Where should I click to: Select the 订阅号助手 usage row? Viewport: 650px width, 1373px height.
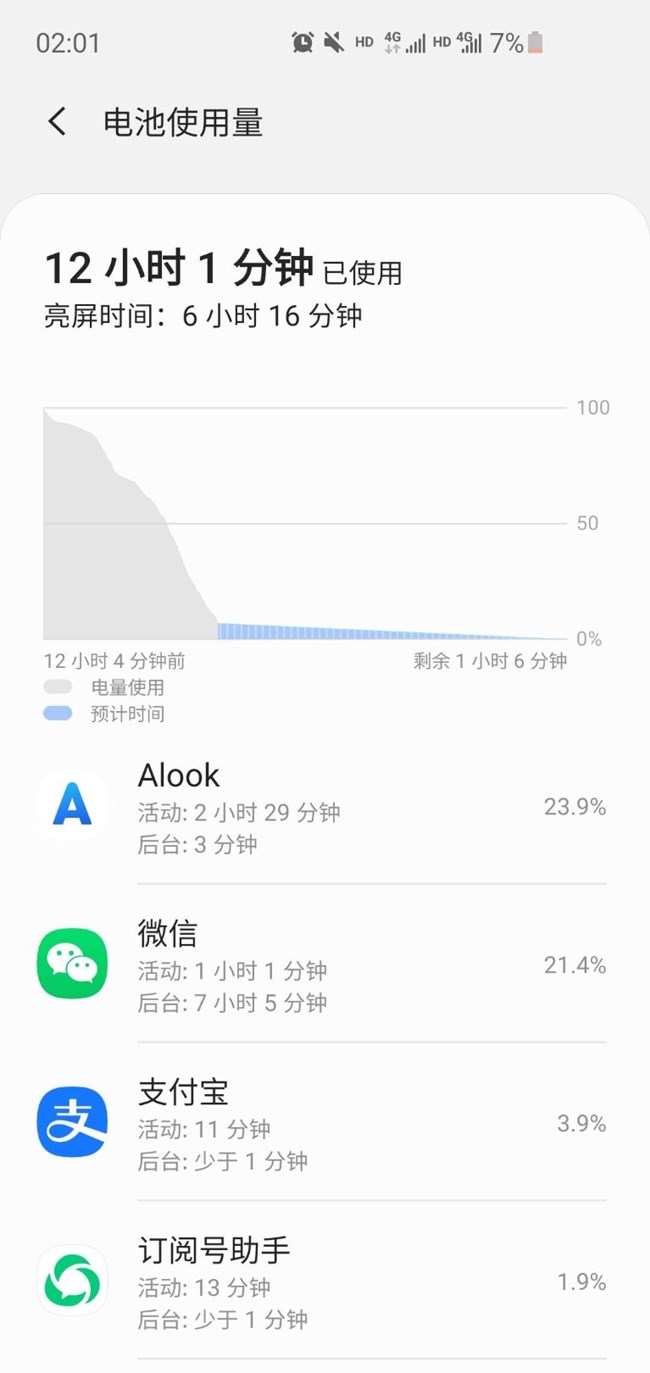(325, 1281)
